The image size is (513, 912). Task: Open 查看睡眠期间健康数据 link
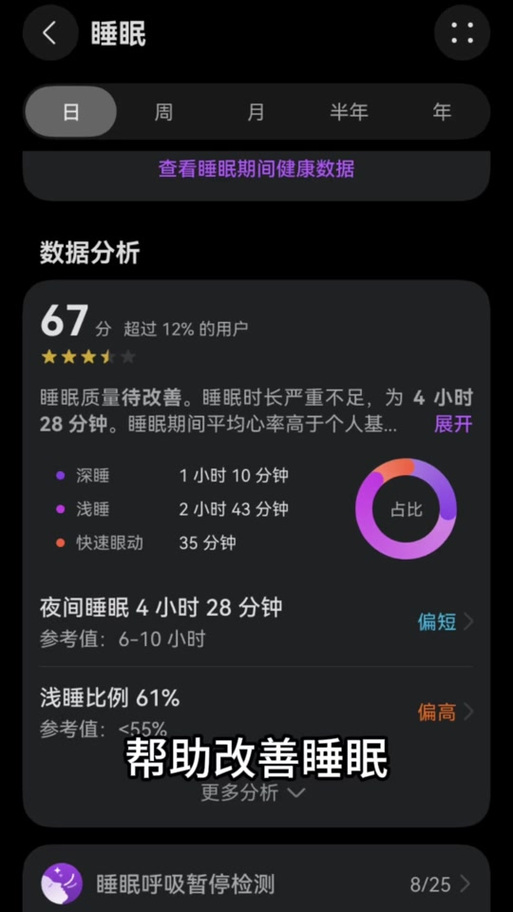point(256,169)
